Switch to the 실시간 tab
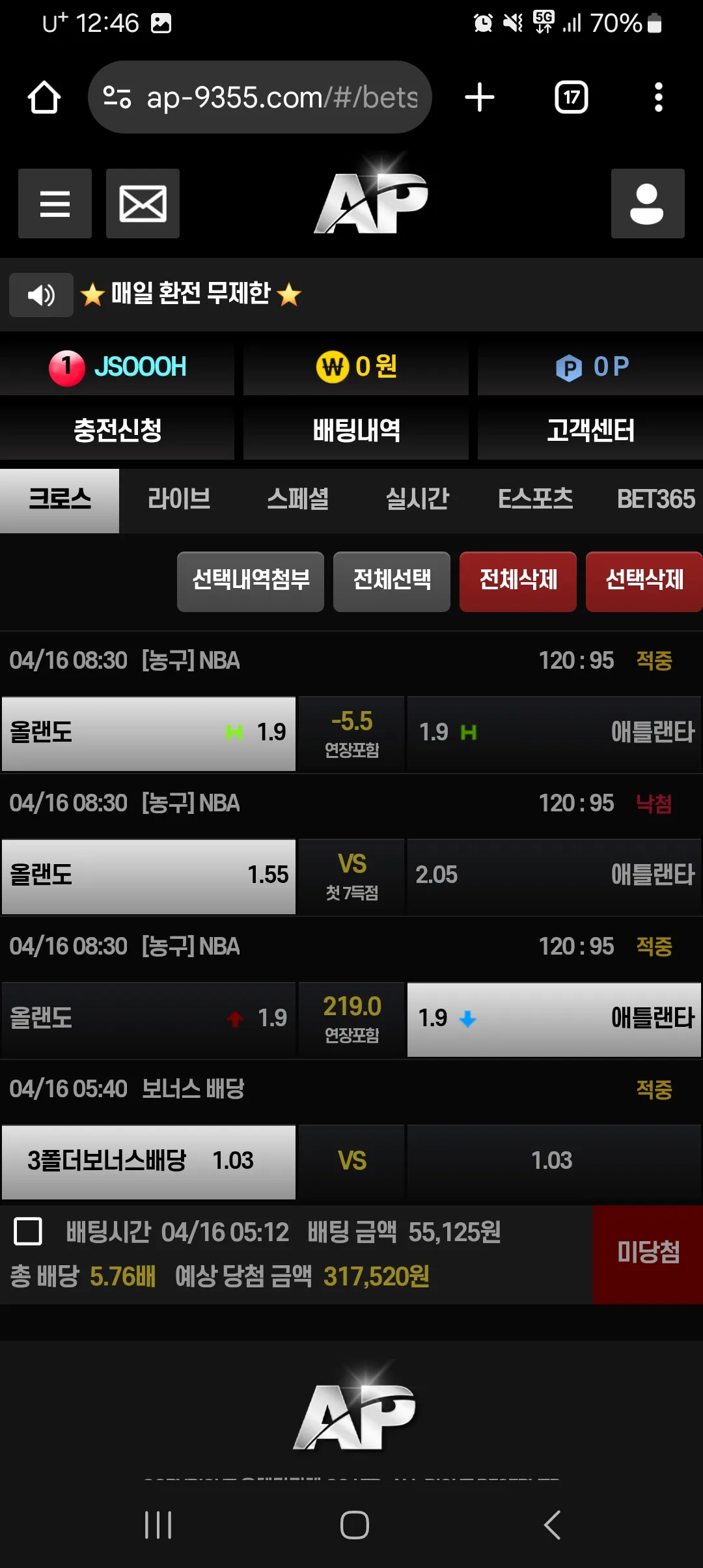 [x=417, y=499]
